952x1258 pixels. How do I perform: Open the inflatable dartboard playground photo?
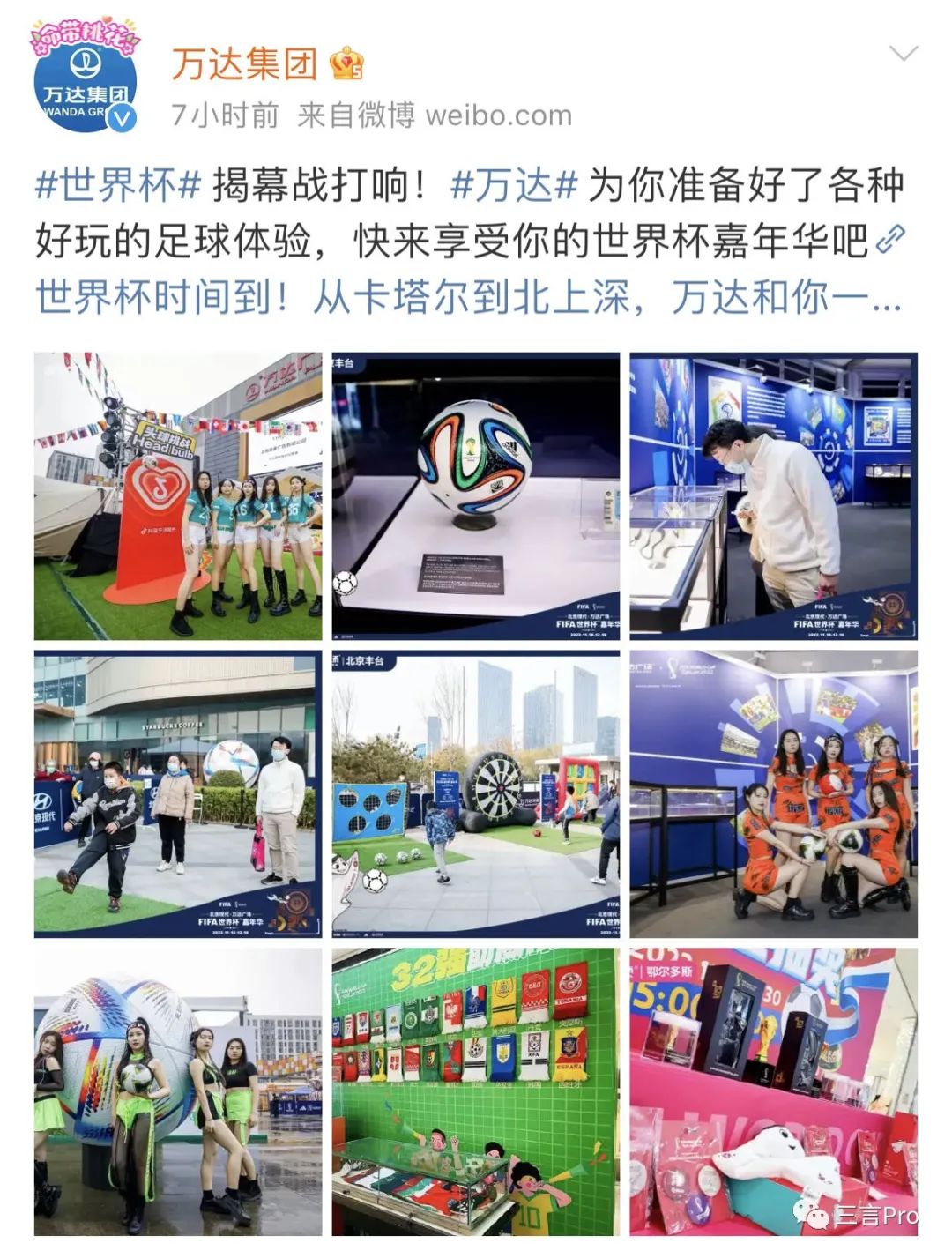[476, 793]
